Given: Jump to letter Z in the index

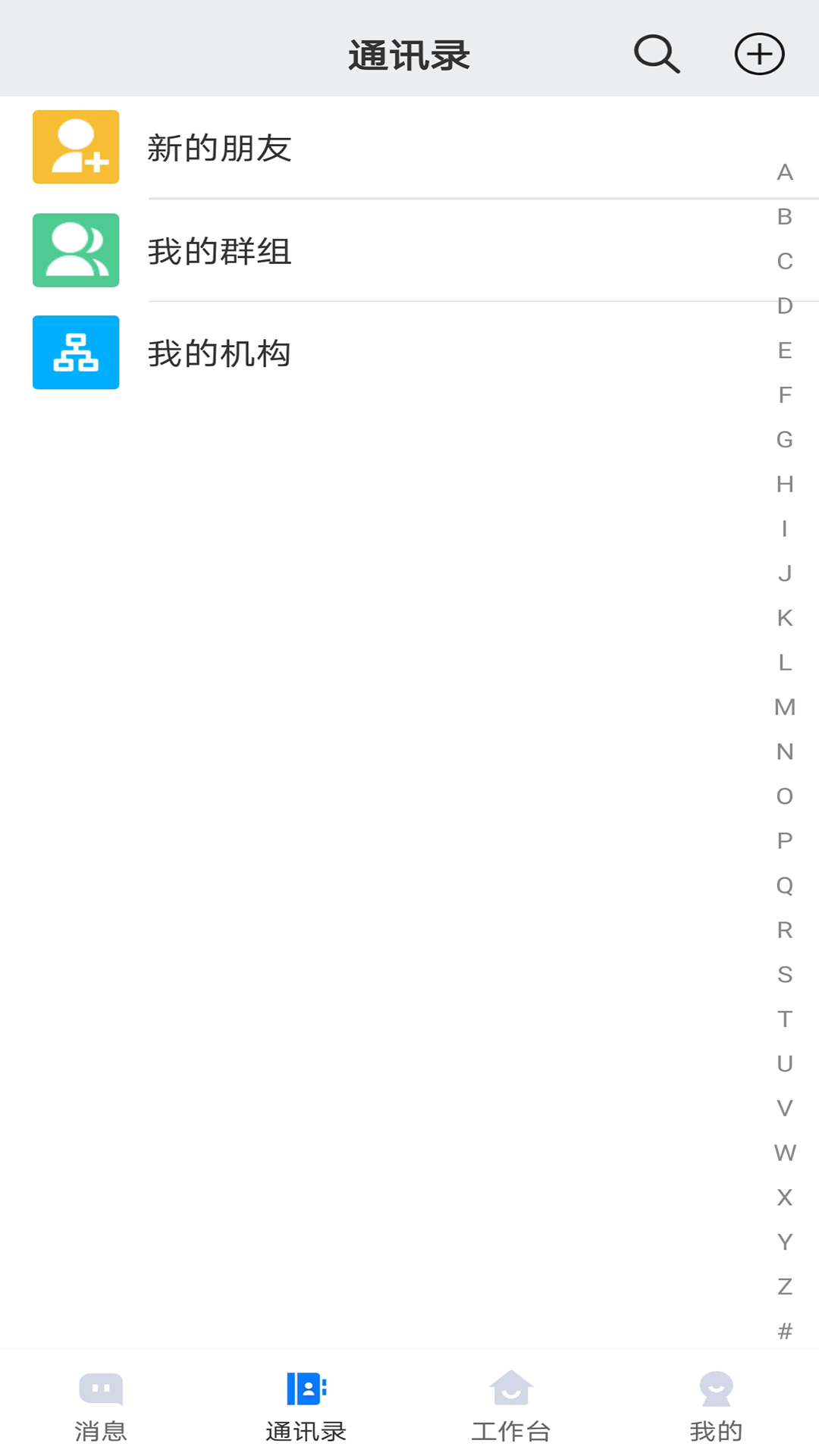Looking at the screenshot, I should [783, 1285].
